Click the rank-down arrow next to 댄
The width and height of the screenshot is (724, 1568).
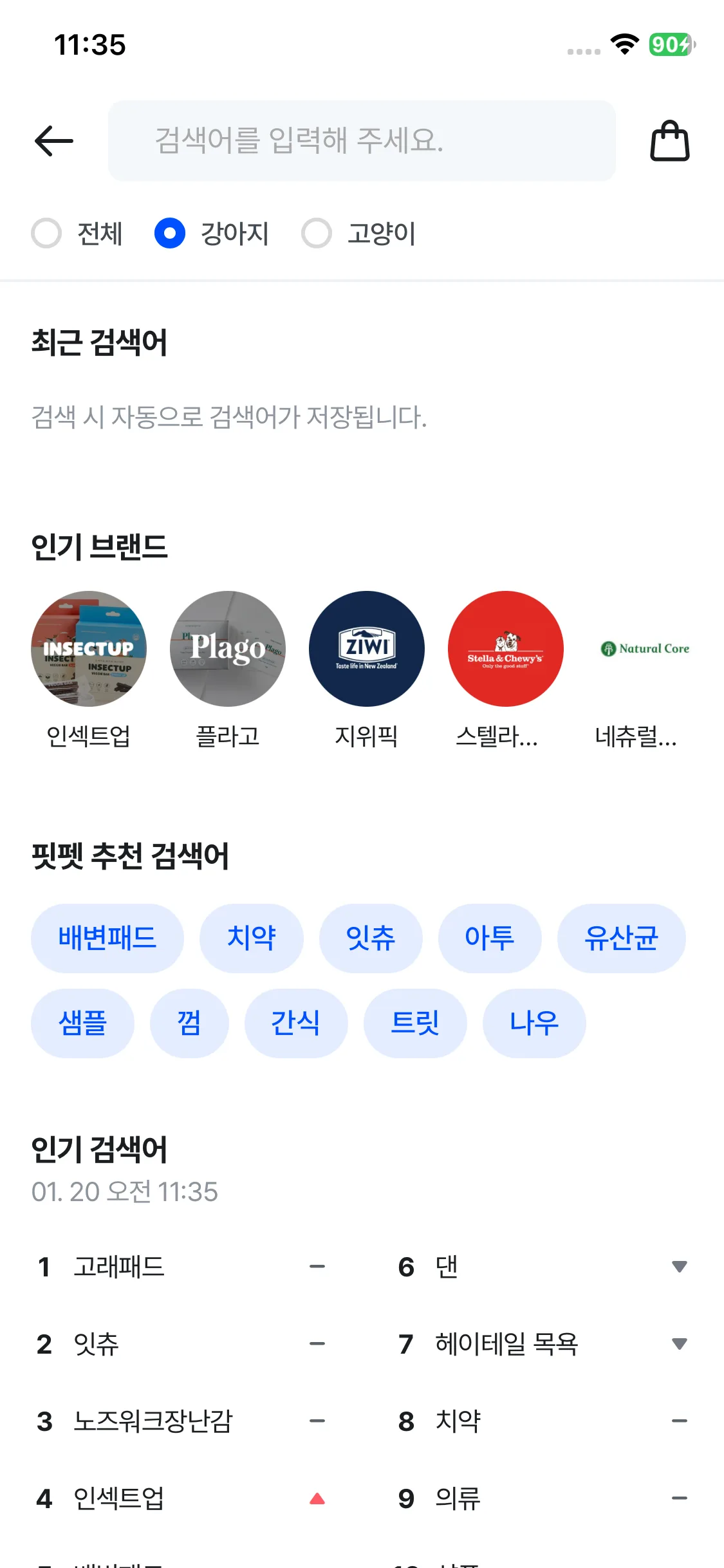[679, 1267]
